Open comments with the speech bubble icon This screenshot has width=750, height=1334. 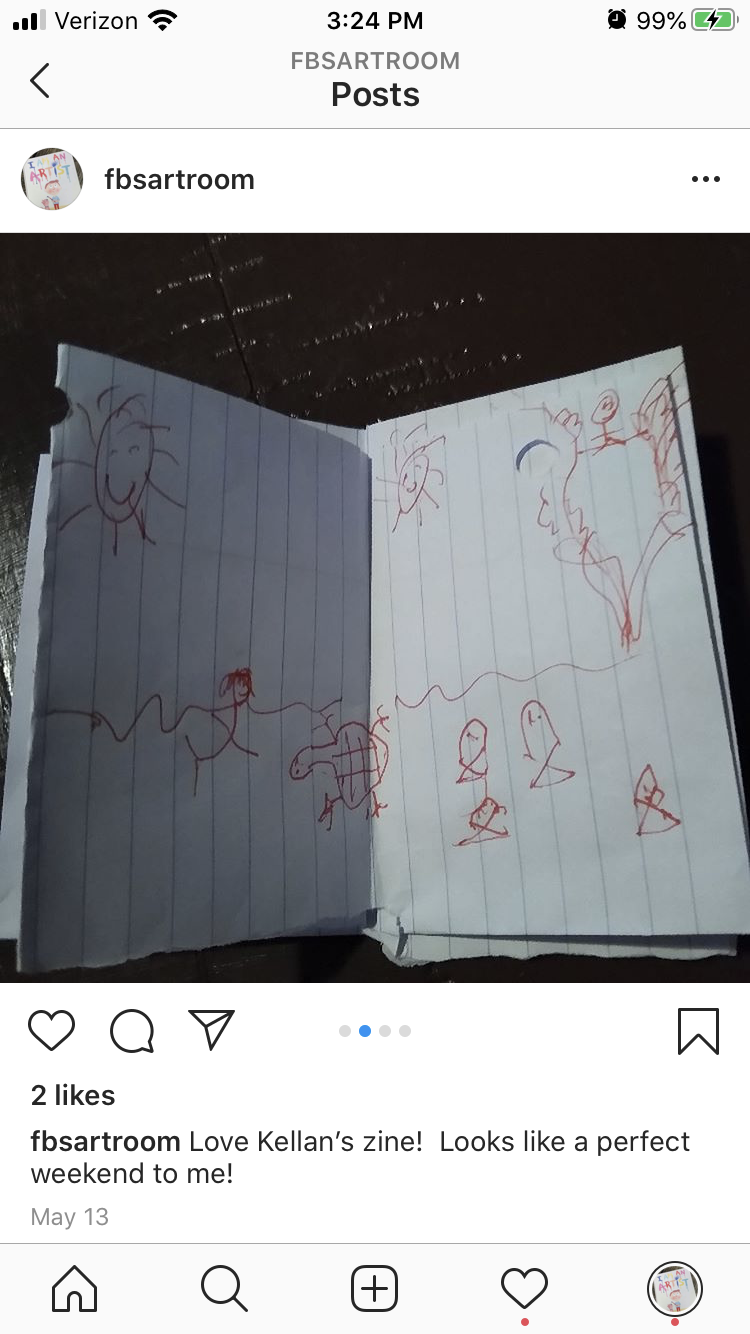pyautogui.click(x=132, y=1030)
